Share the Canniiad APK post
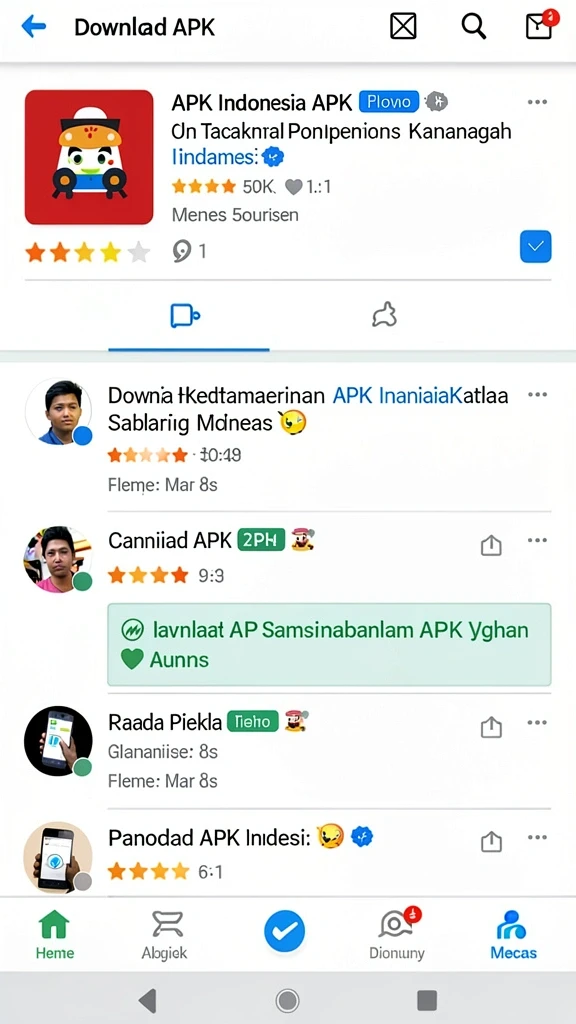This screenshot has height=1024, width=576. coord(491,545)
